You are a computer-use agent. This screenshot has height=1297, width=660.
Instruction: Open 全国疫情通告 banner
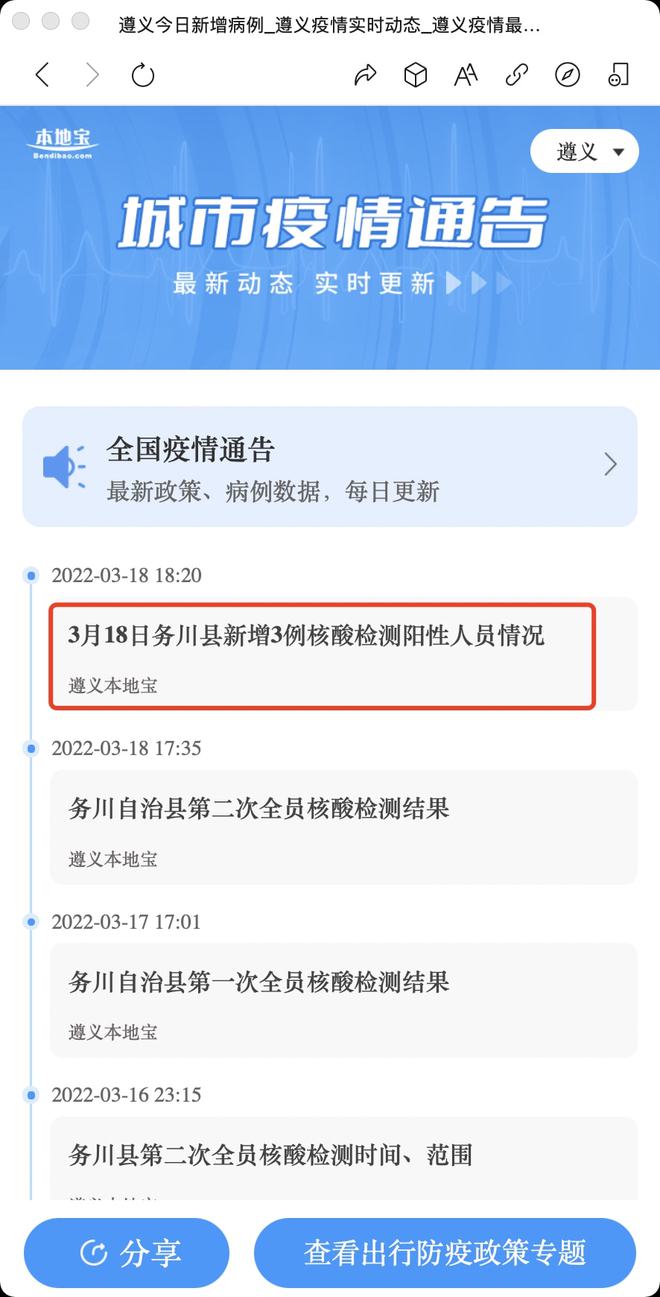(330, 466)
